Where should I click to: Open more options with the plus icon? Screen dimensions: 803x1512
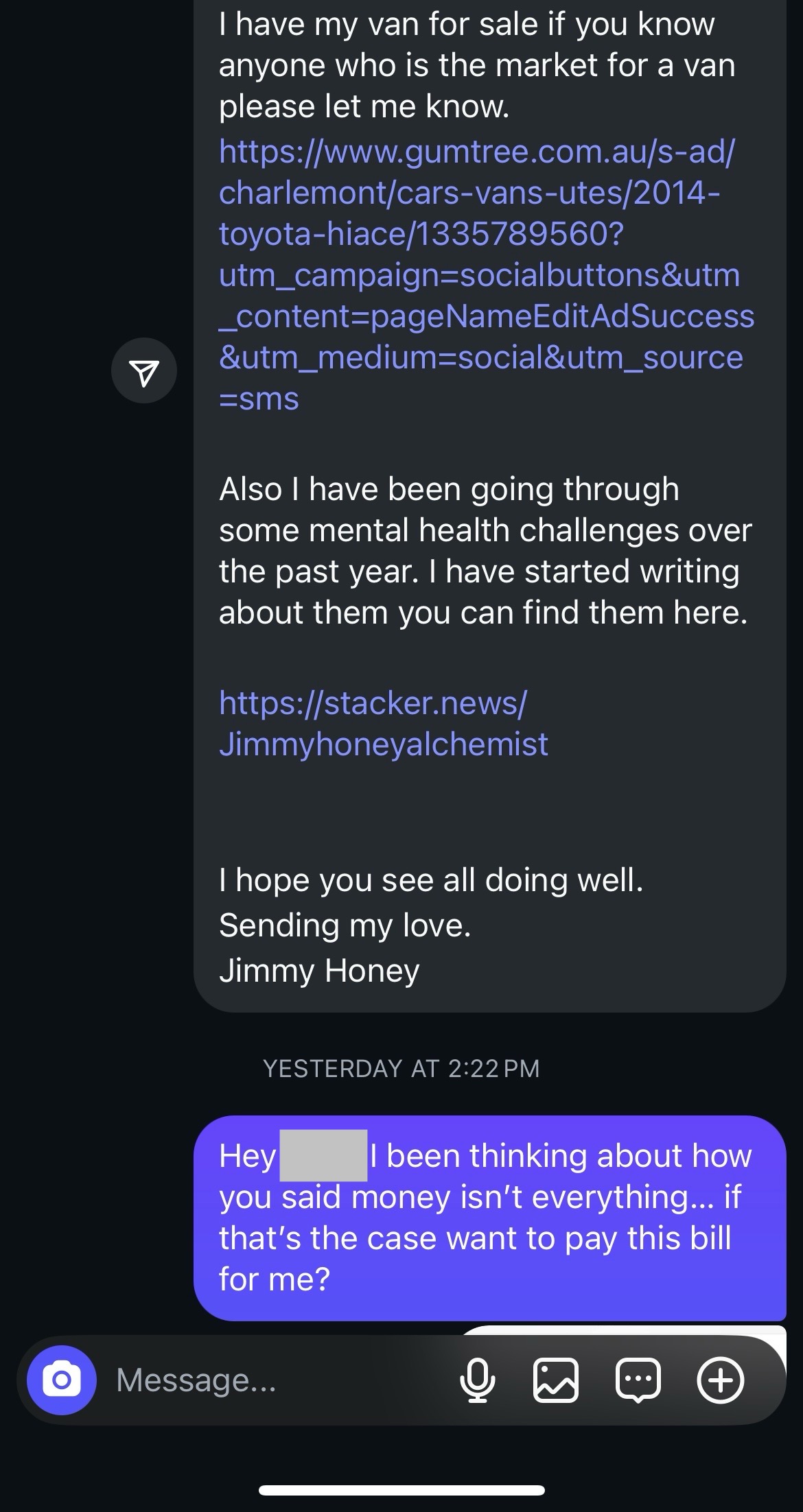[x=721, y=1380]
